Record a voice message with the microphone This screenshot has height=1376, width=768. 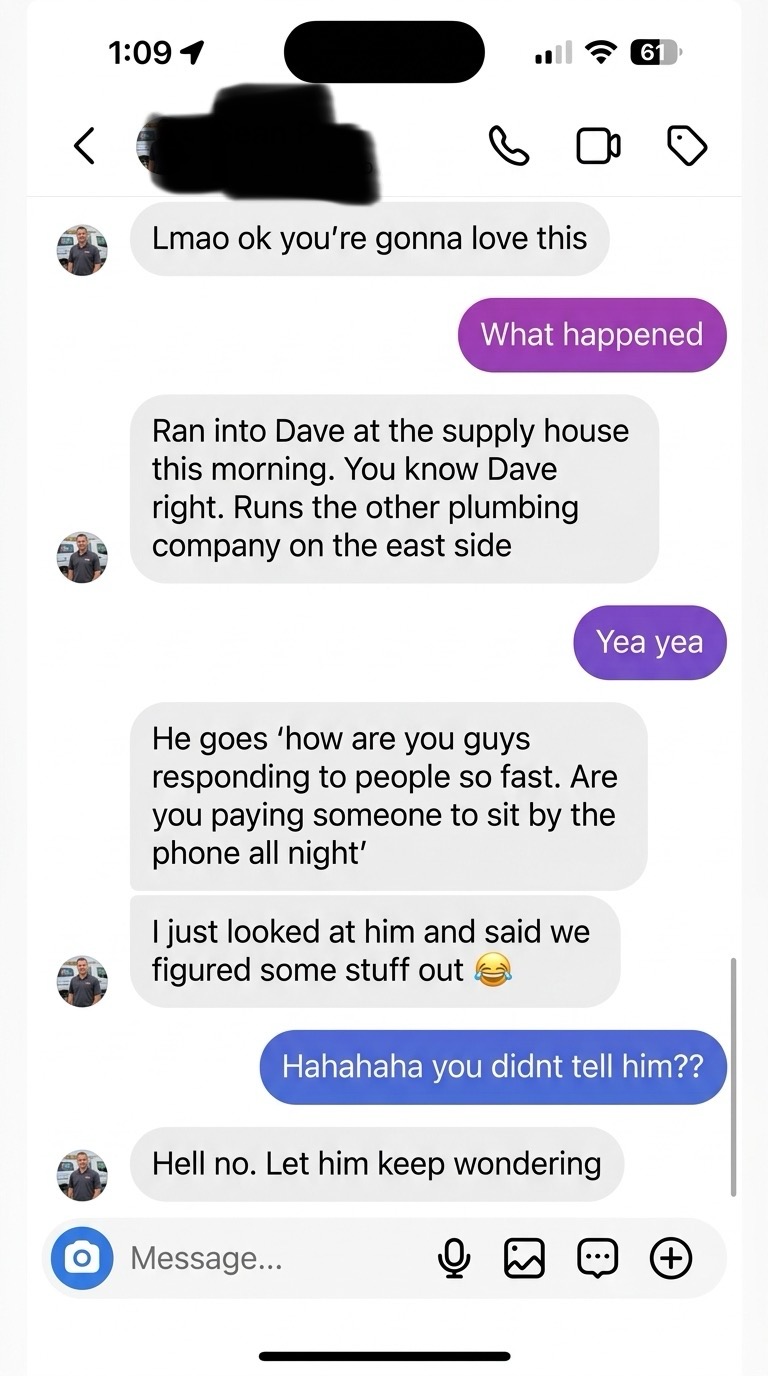455,1258
